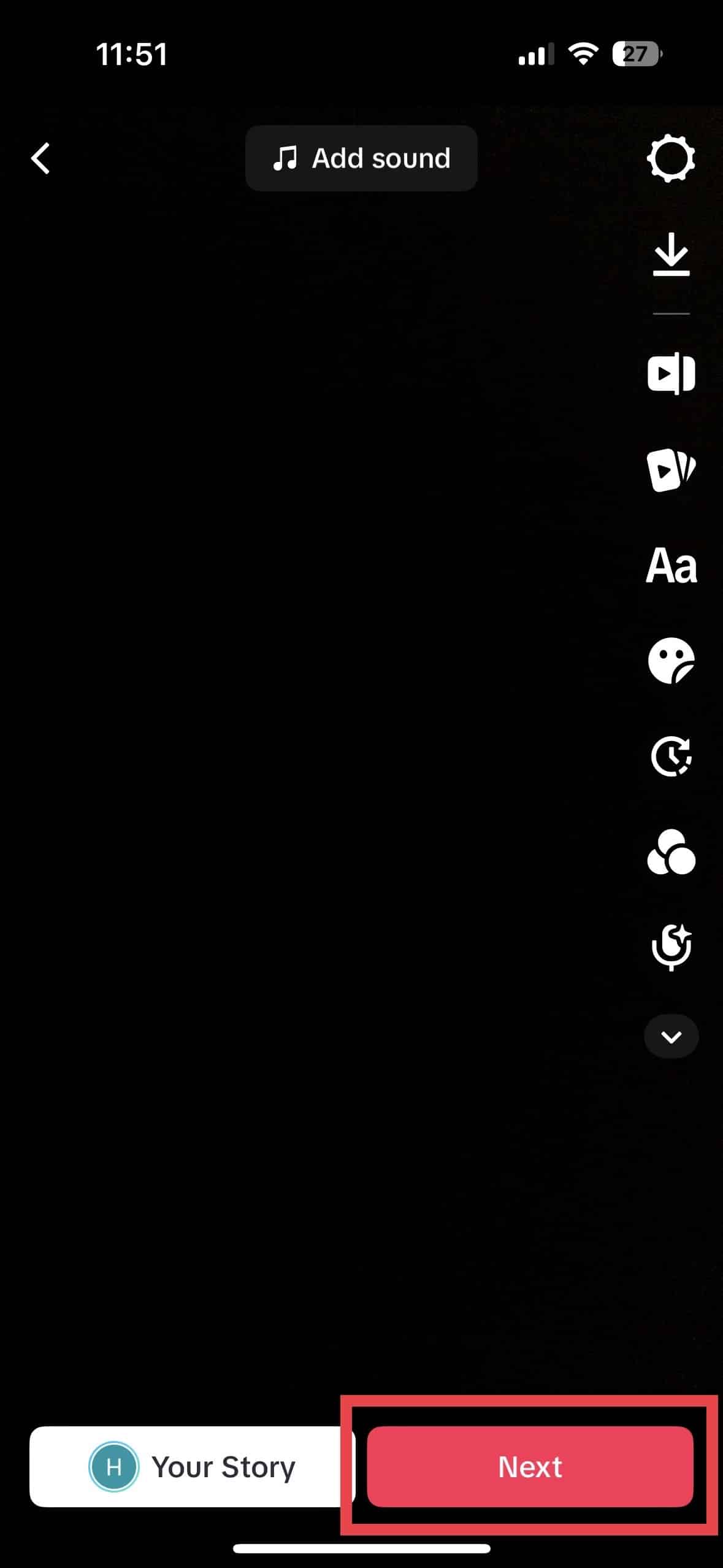Expand more tools with the down chevron
Screen dimensions: 723x1568
671,1037
